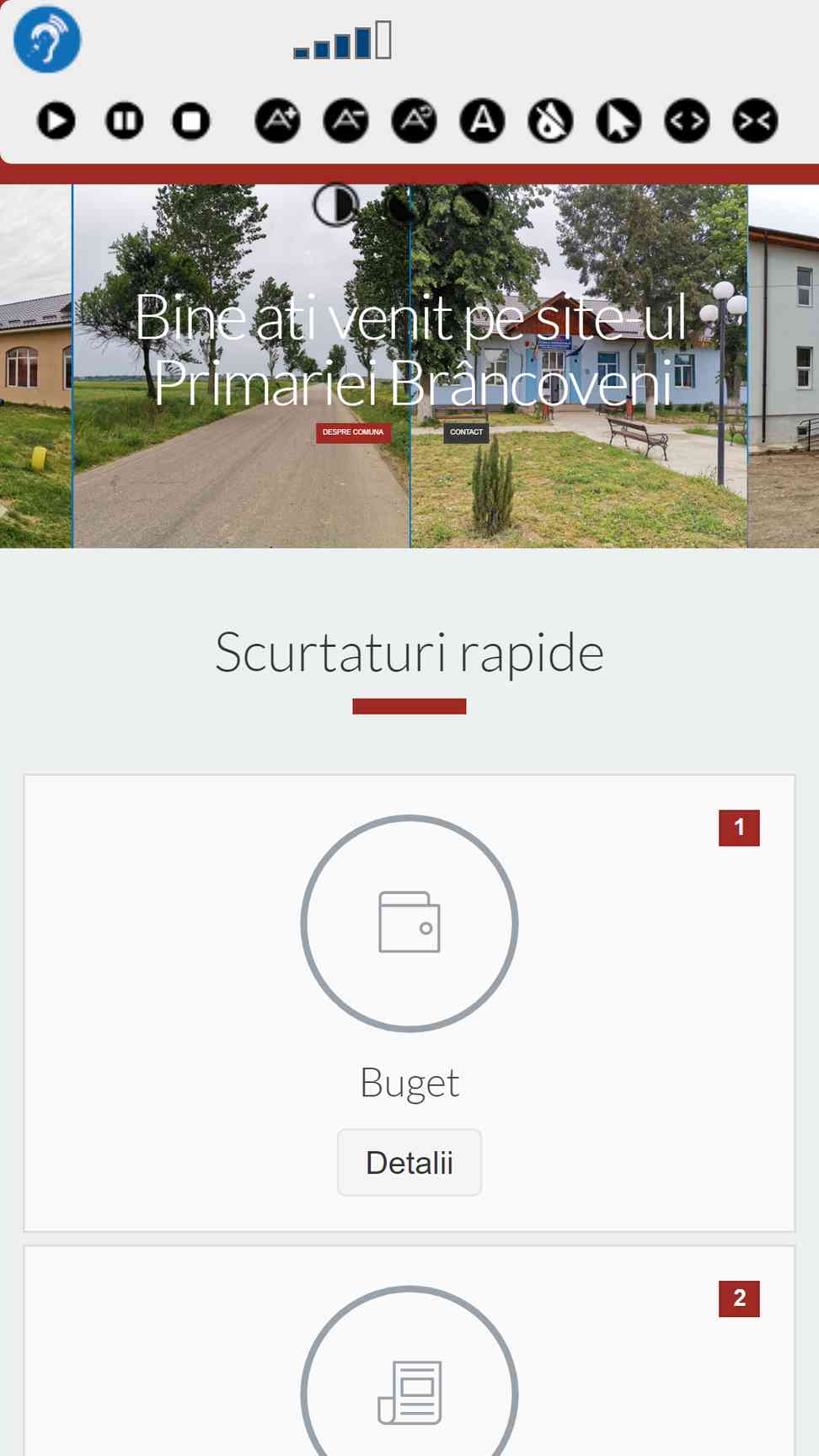Increase text size with A+ icon
This screenshot has width=819, height=1456.
click(x=278, y=121)
